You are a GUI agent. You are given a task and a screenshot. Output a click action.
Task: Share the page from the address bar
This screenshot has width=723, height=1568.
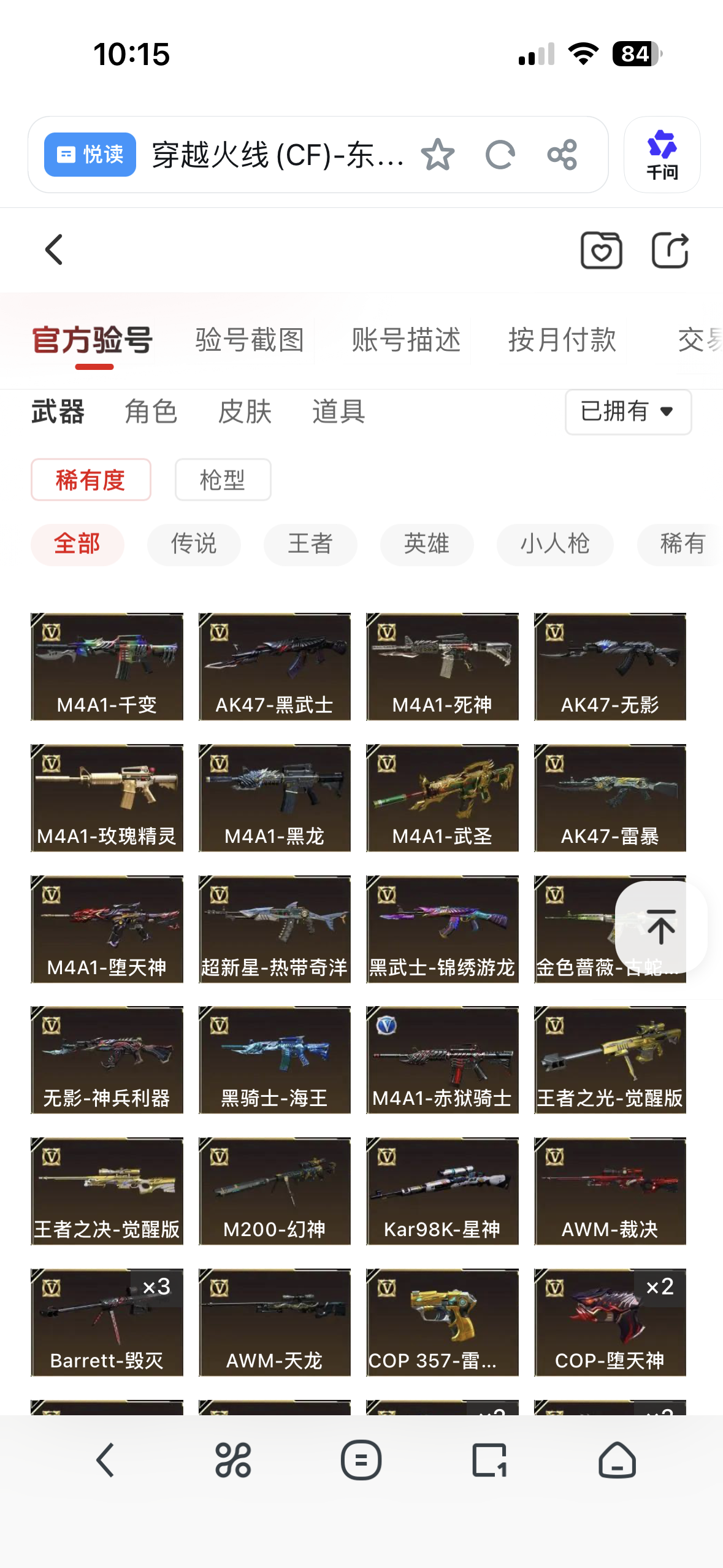coord(562,155)
